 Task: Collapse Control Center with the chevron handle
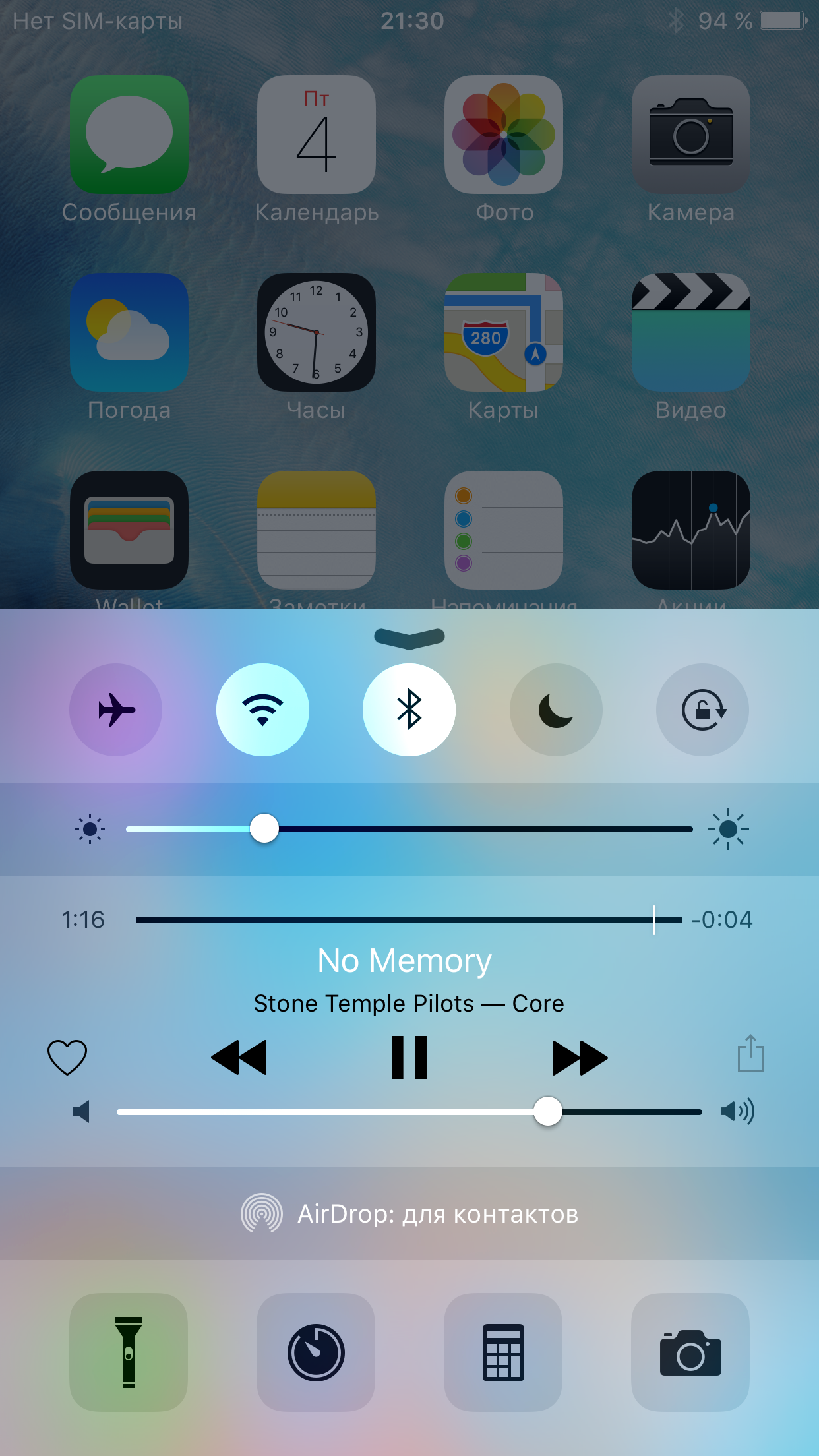[409, 638]
